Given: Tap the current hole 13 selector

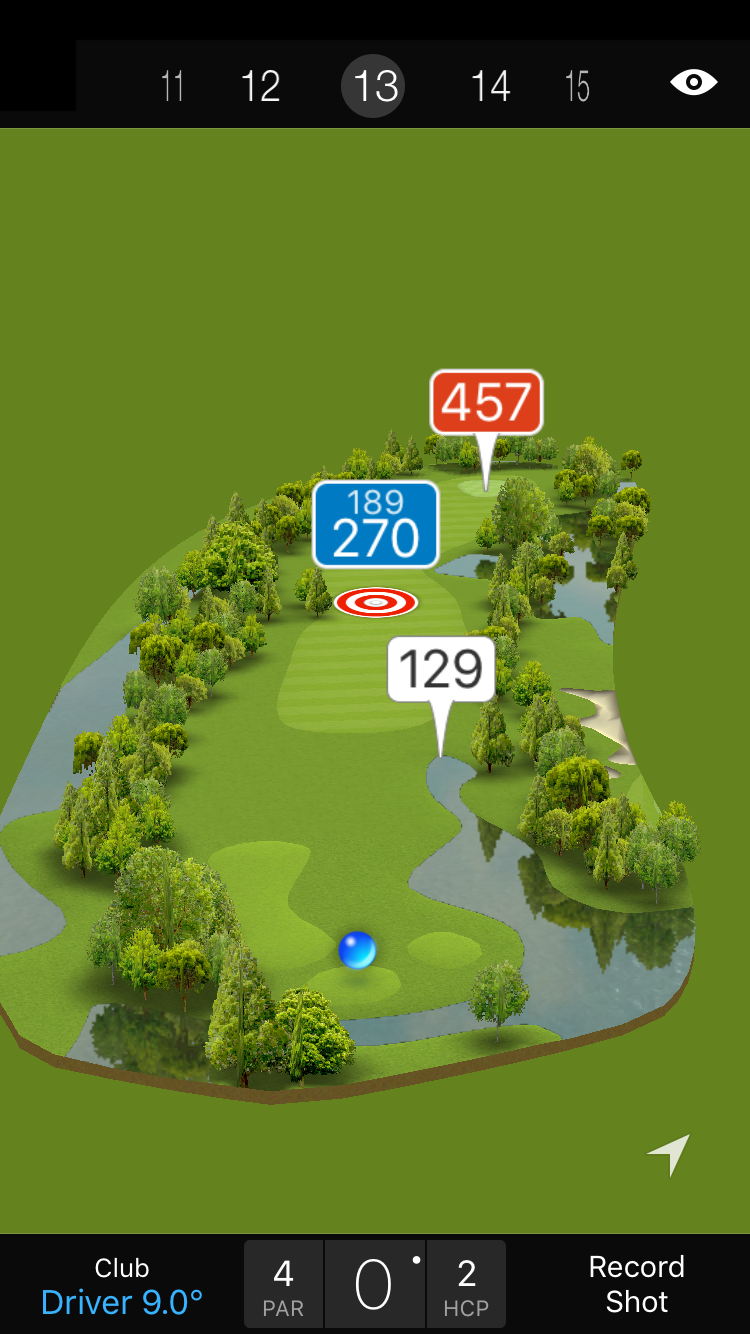Looking at the screenshot, I should (x=375, y=86).
